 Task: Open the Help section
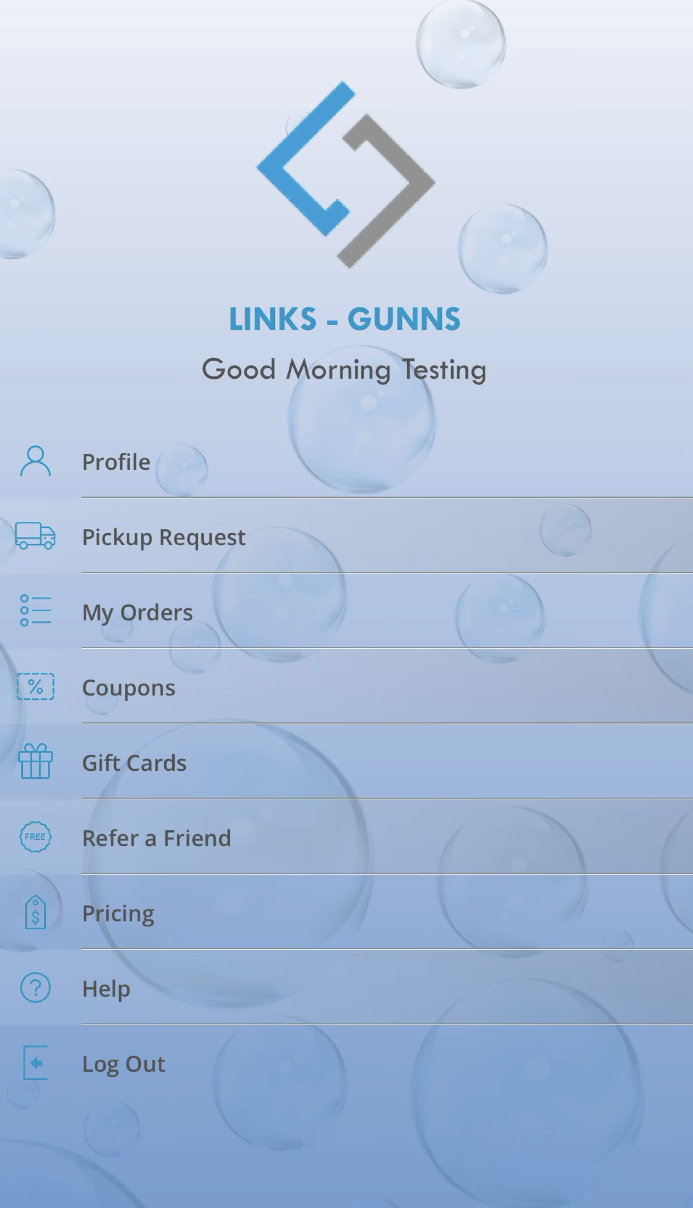(106, 989)
